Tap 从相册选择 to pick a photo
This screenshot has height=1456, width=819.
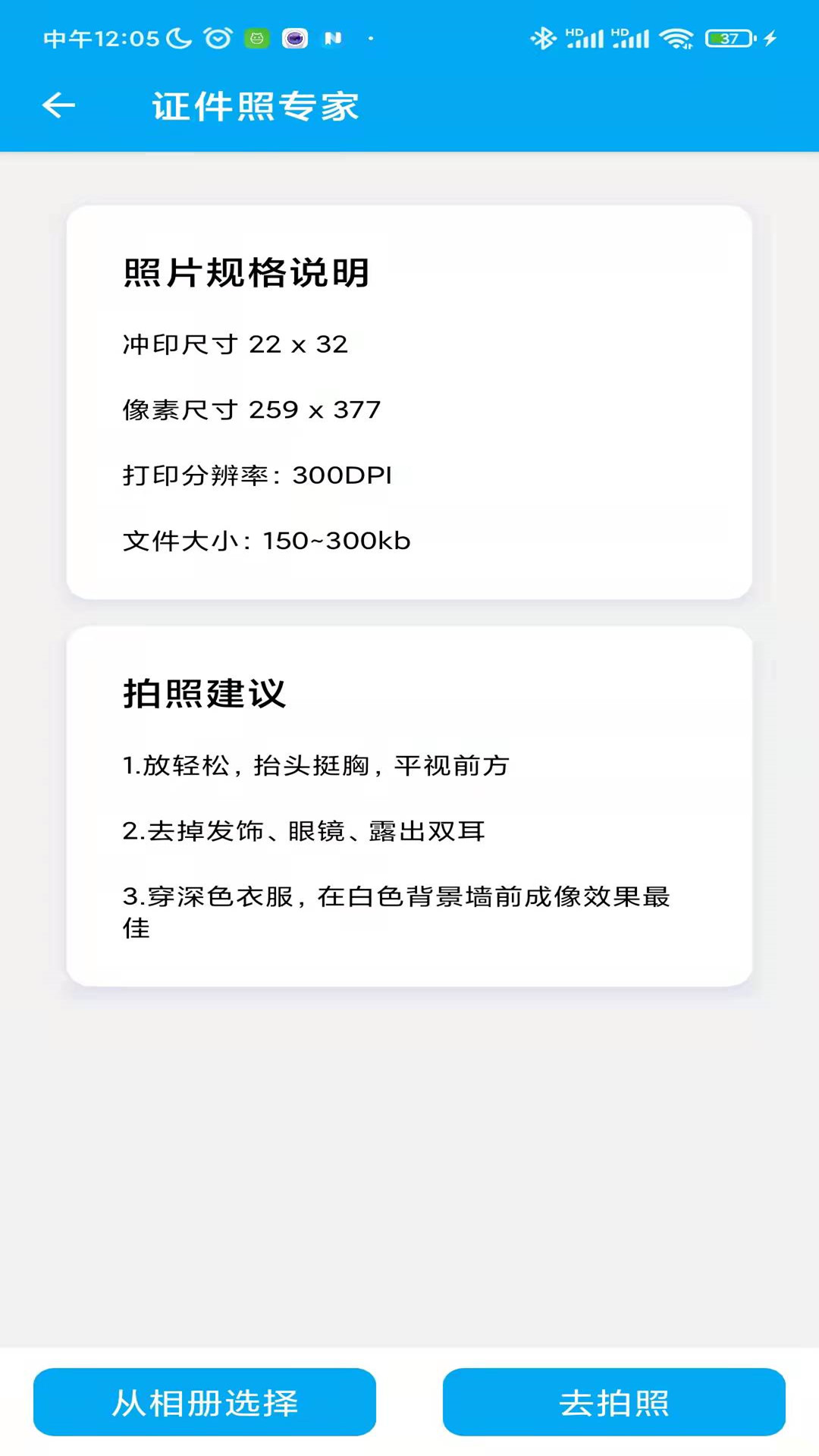(x=205, y=1402)
